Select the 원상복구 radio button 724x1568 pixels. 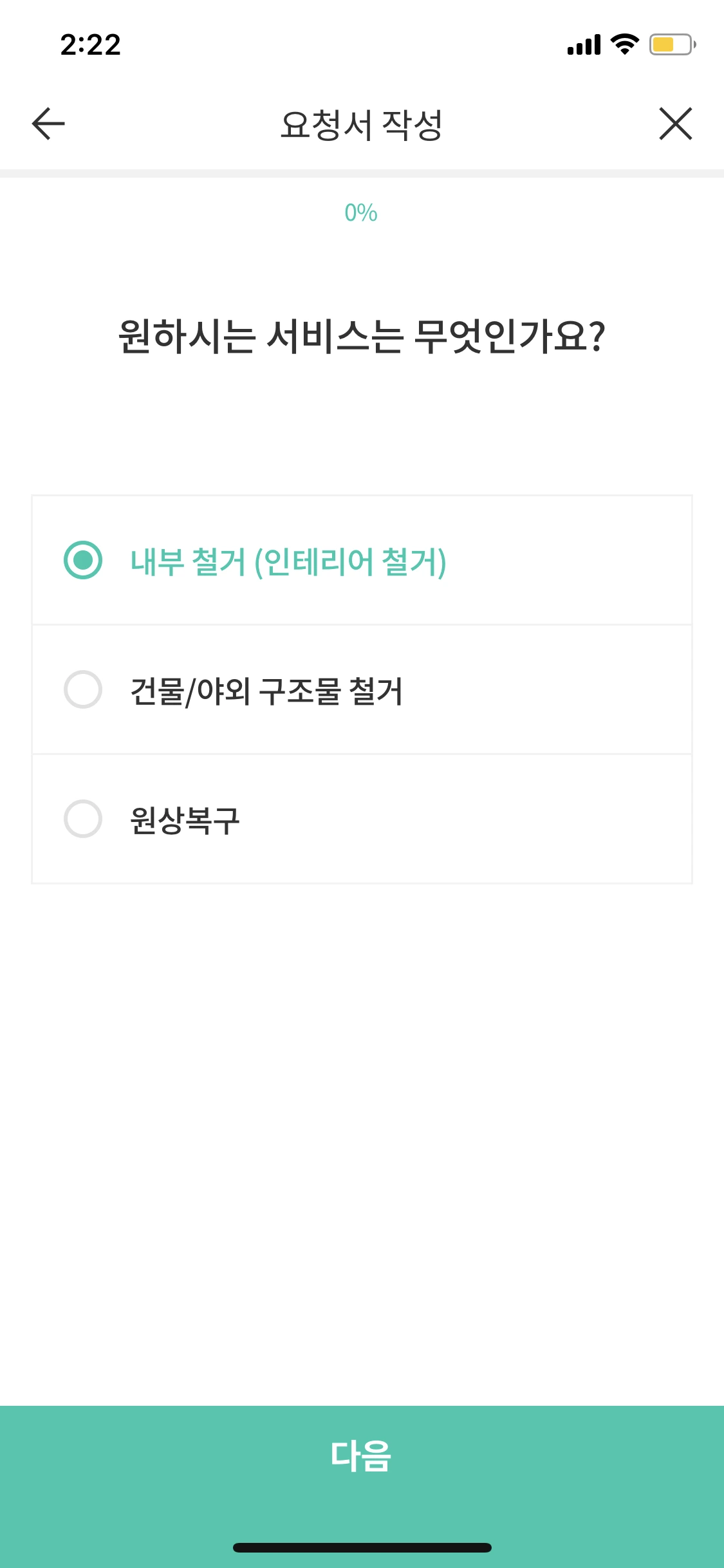pyautogui.click(x=82, y=817)
